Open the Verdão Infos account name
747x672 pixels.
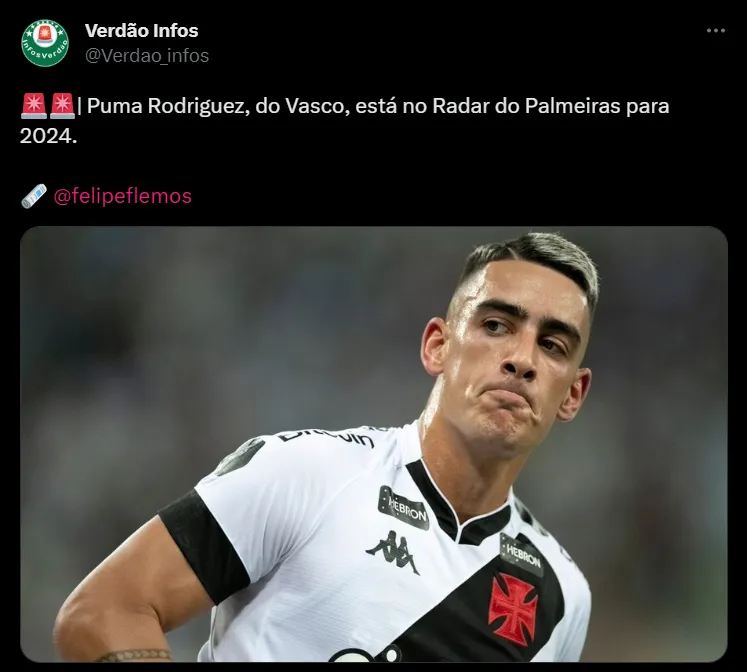(x=141, y=31)
